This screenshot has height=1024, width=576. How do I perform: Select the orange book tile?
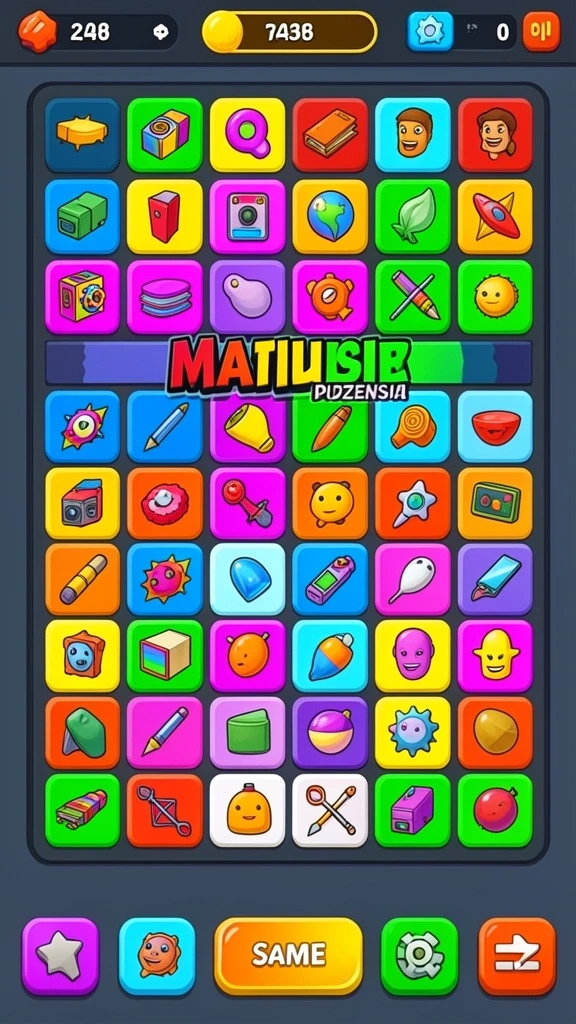(330, 135)
